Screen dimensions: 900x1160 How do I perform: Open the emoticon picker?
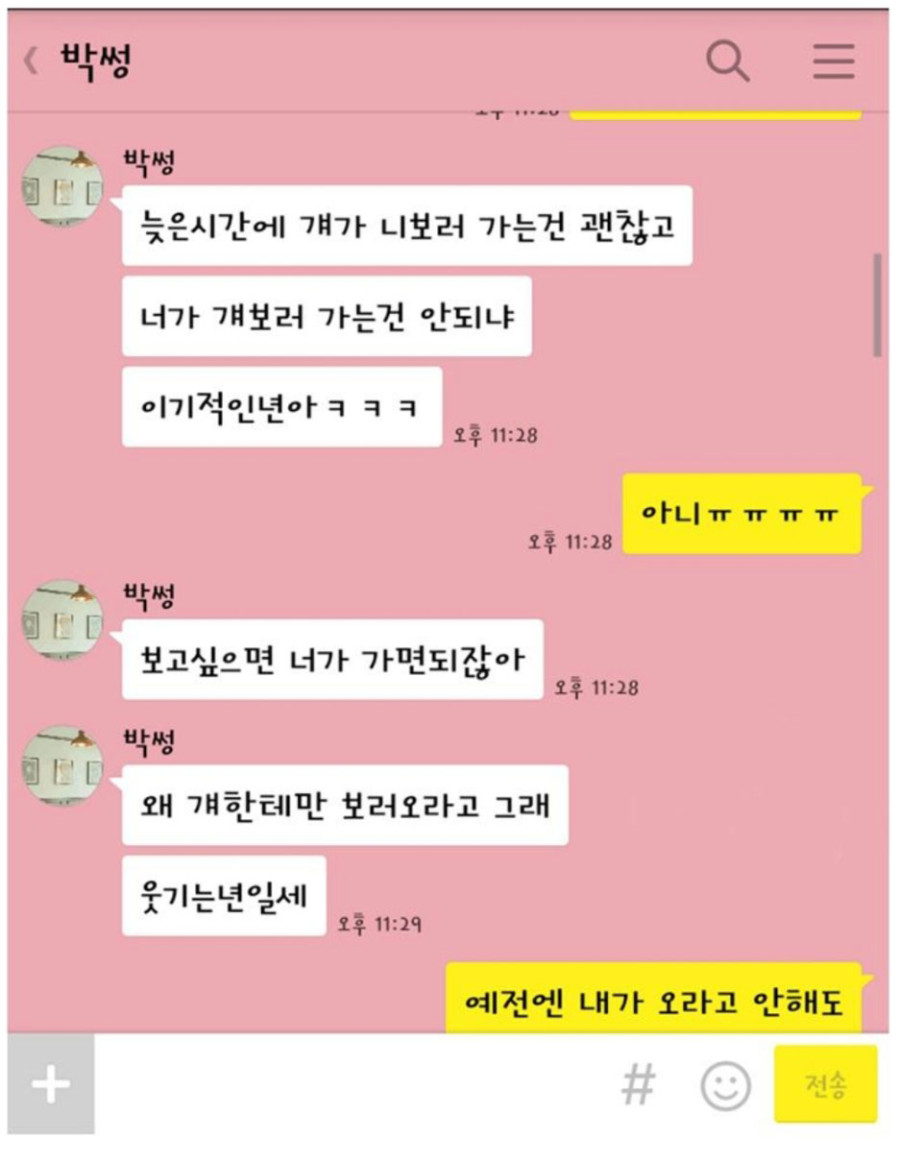click(725, 1084)
